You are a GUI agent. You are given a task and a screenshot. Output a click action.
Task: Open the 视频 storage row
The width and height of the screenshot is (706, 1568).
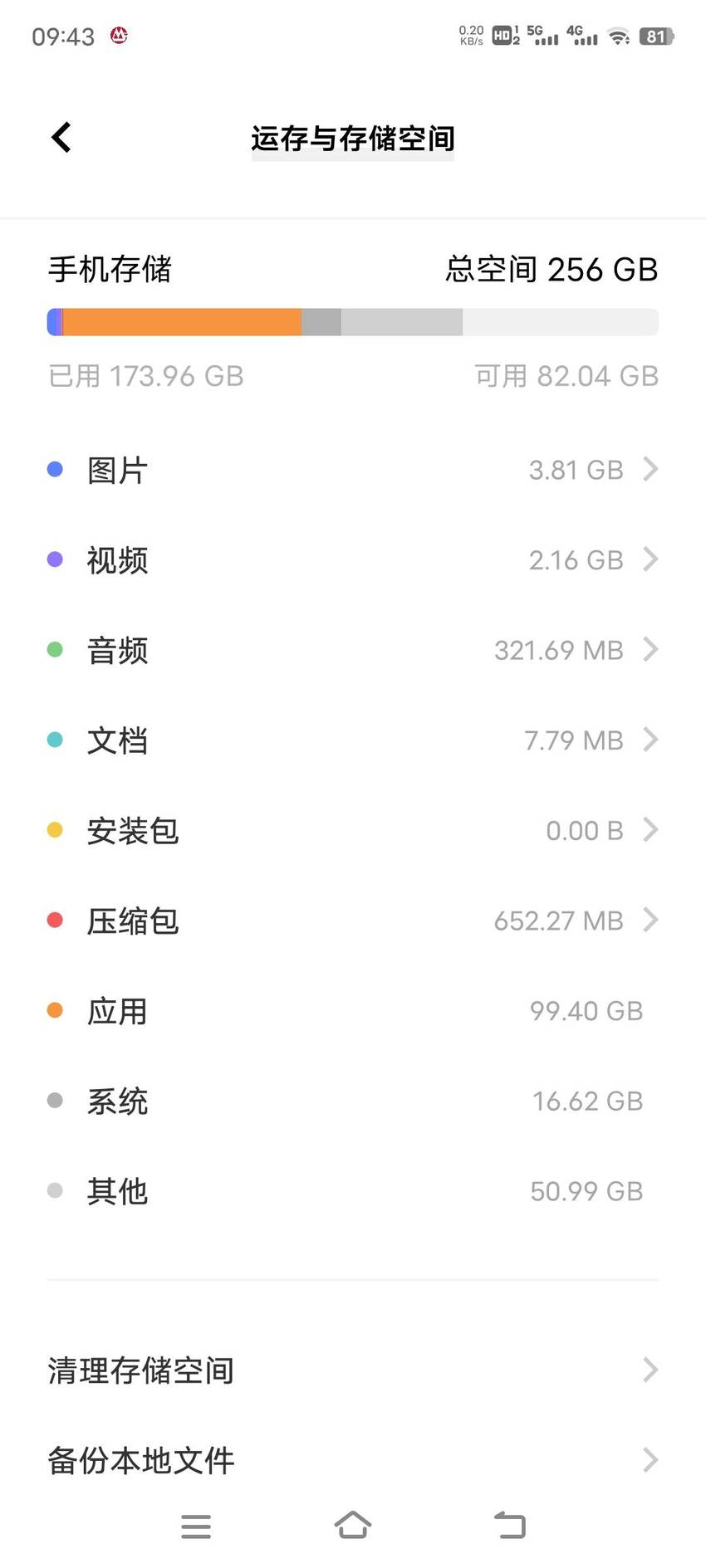click(x=353, y=560)
